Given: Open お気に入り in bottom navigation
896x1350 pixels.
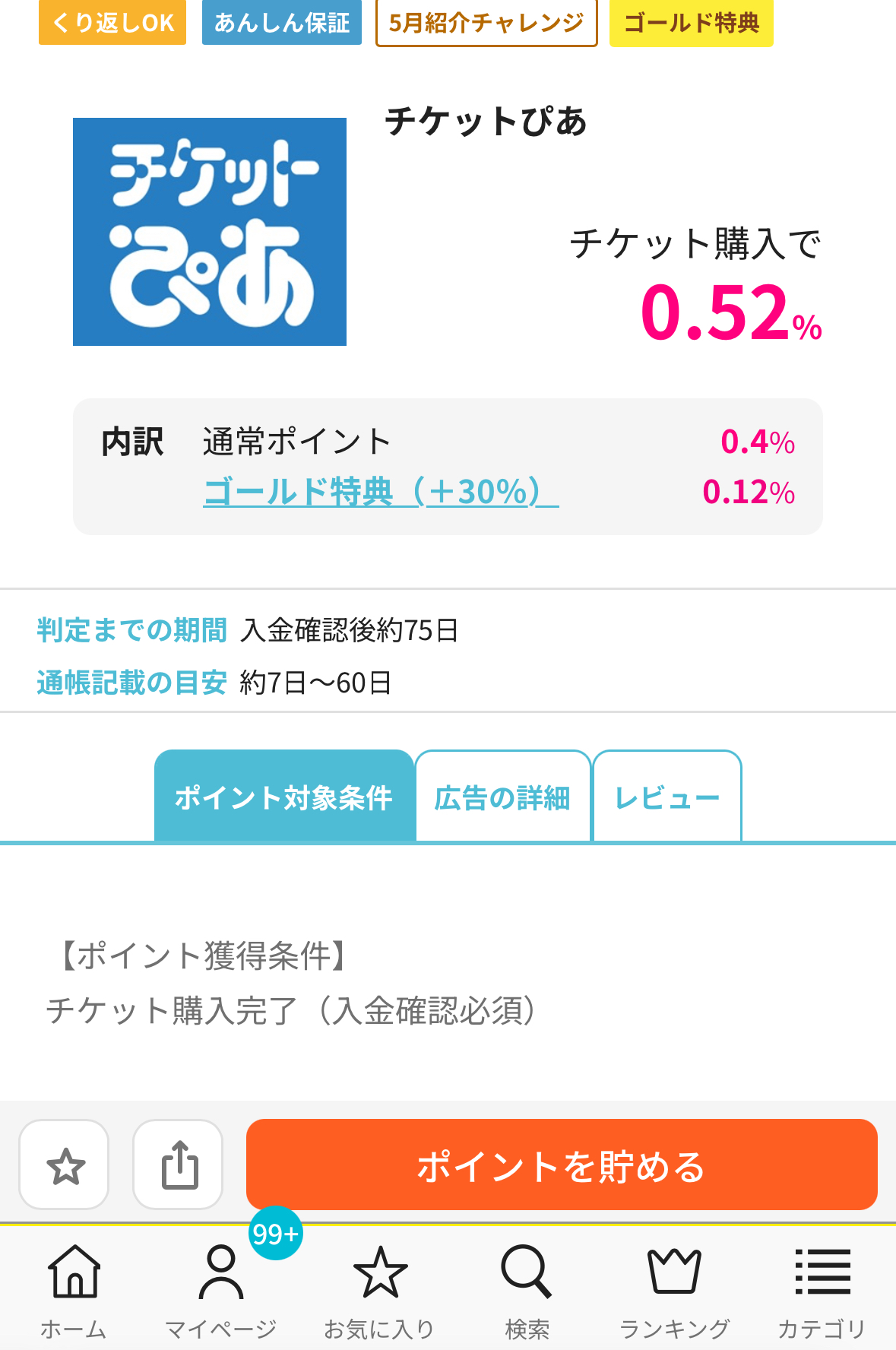Looking at the screenshot, I should click(379, 1290).
